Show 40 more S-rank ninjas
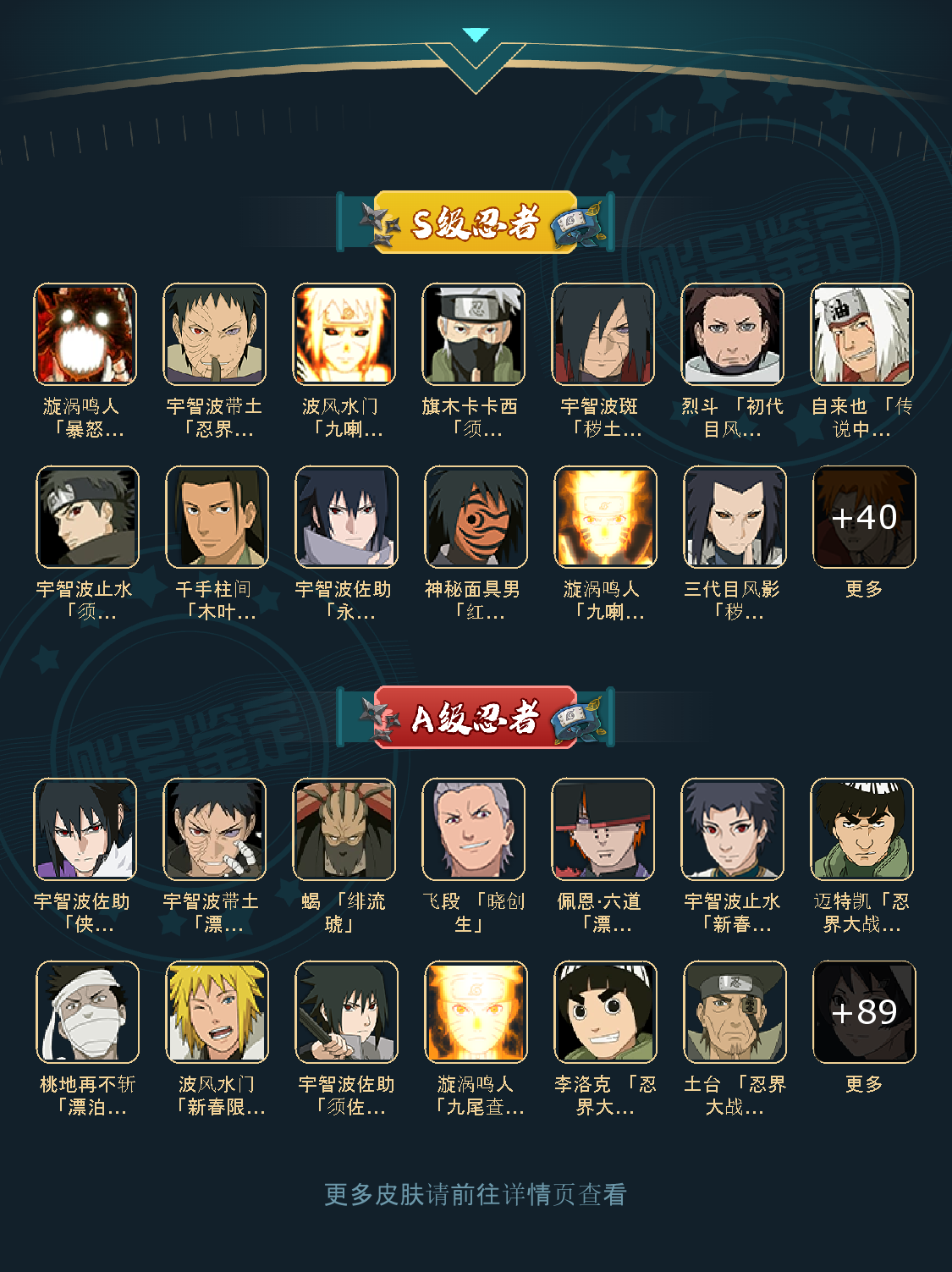 pos(863,517)
